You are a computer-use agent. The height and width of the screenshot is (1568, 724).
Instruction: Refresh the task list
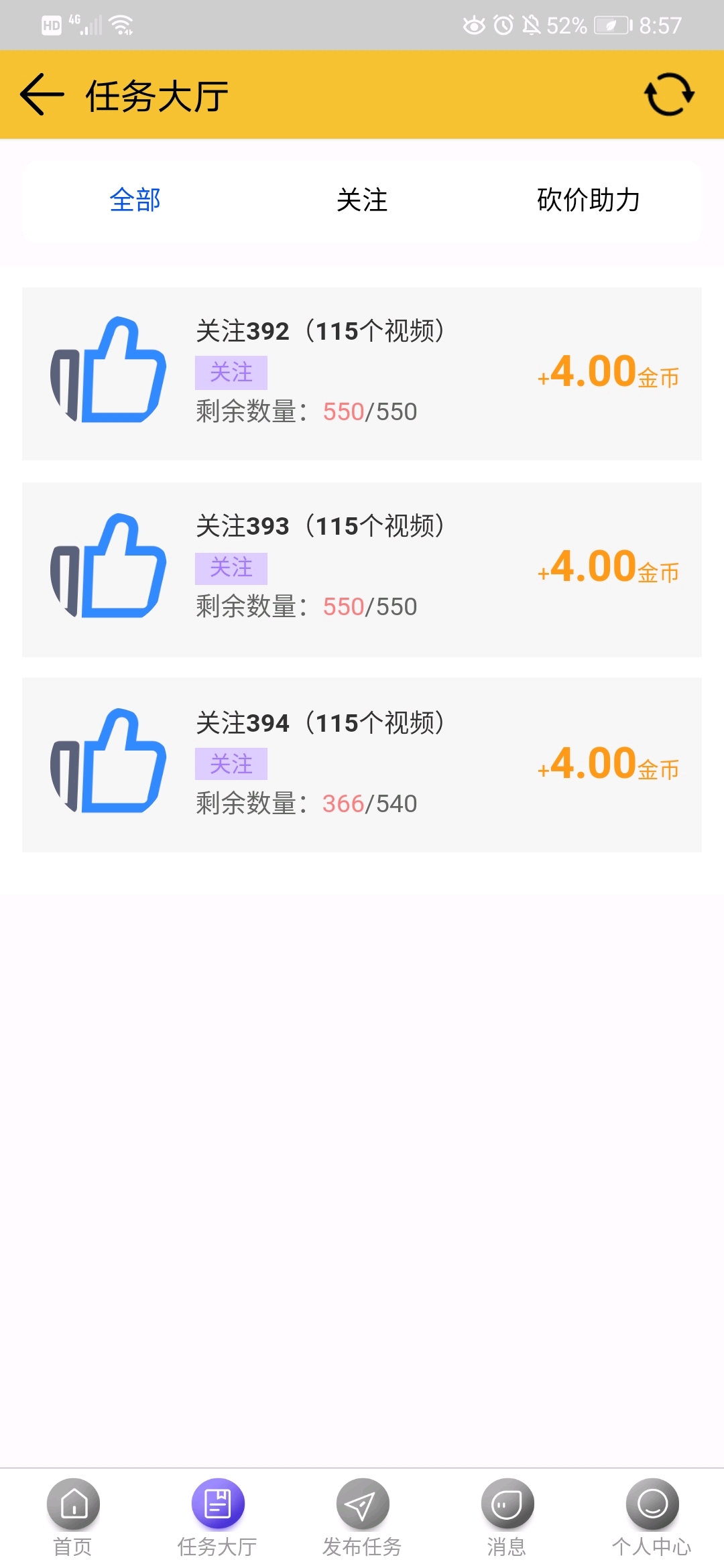tap(668, 94)
